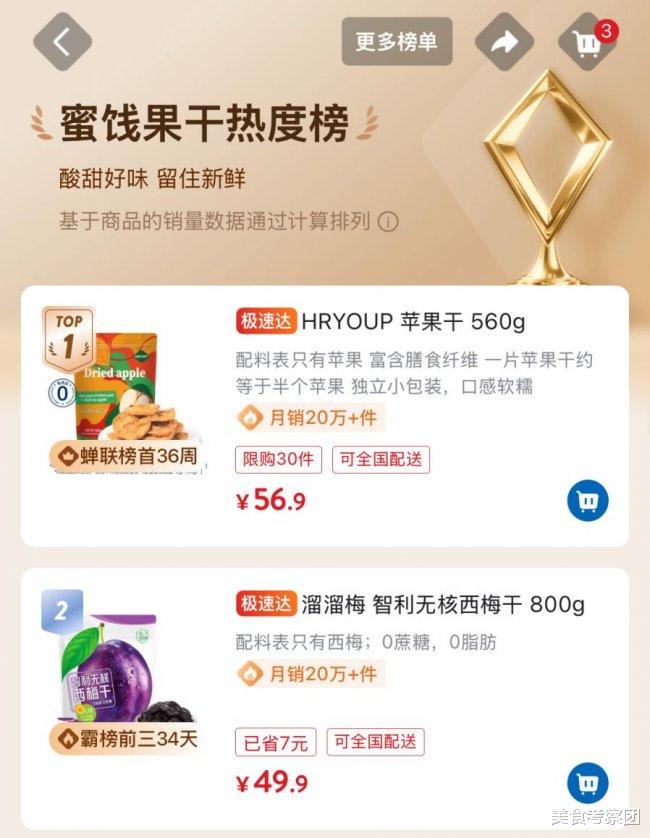
Task: Open 更多榜单 for more rankings
Action: click(x=396, y=42)
